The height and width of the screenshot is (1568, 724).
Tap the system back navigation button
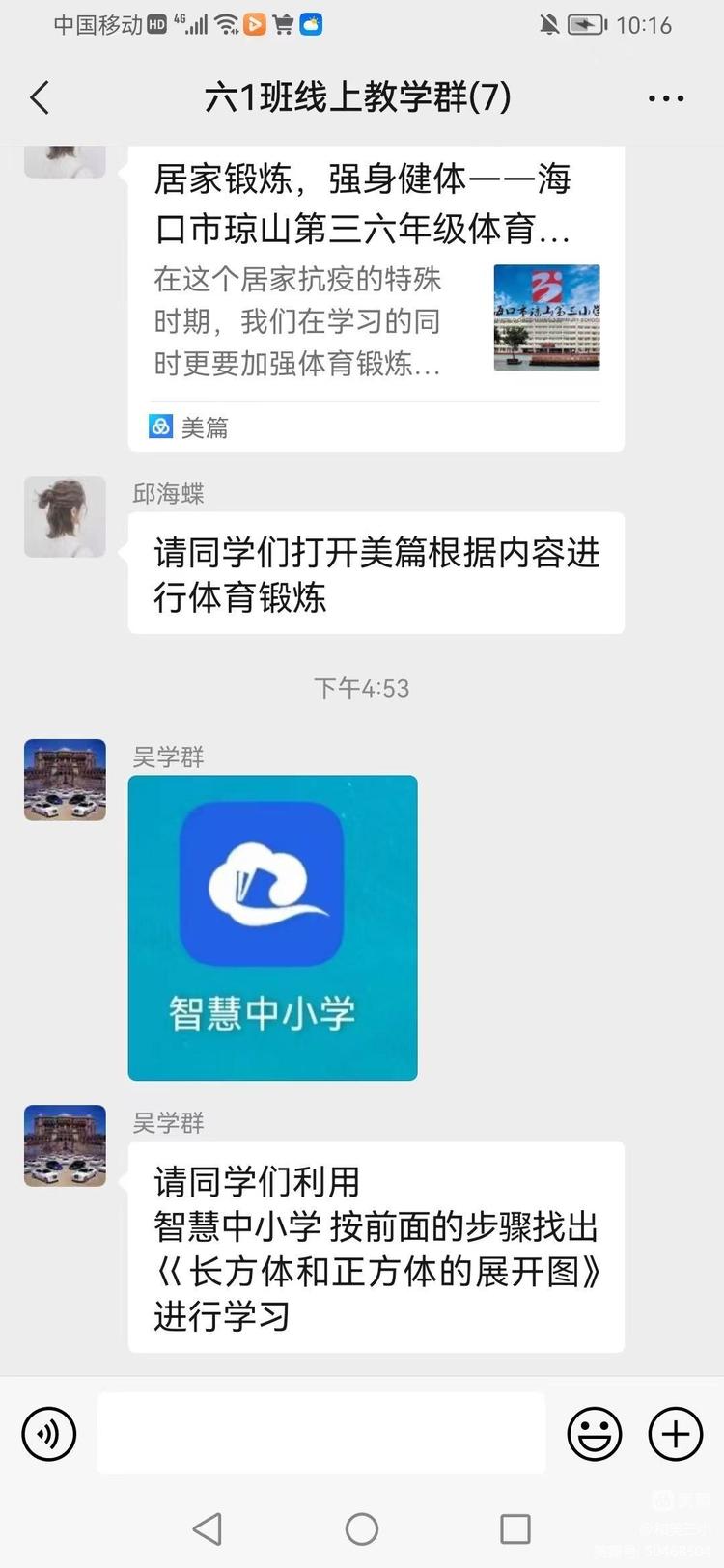[208, 1528]
